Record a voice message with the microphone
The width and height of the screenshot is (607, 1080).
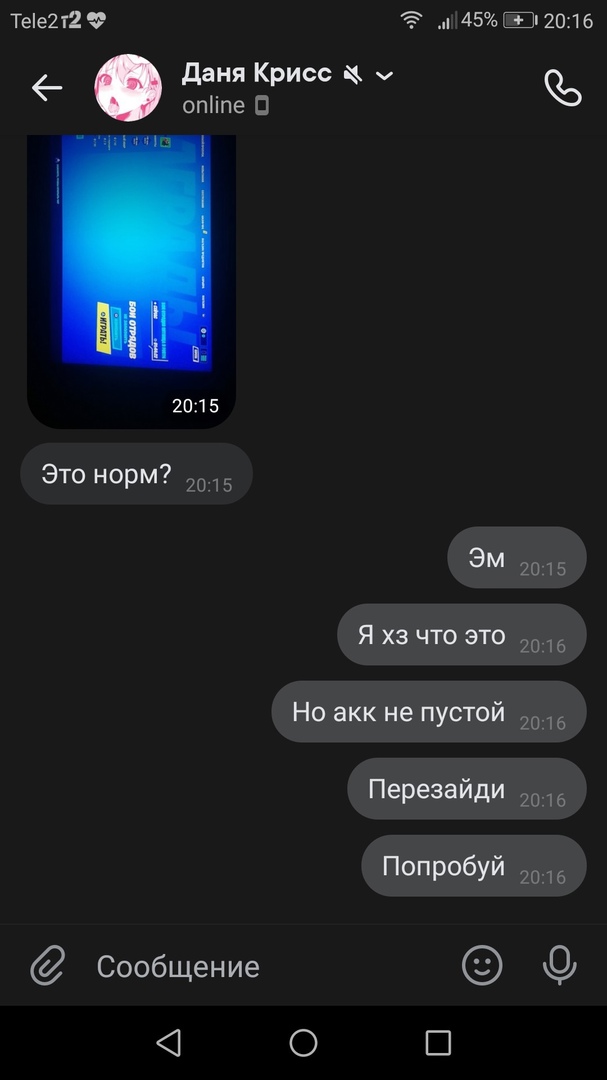(559, 965)
